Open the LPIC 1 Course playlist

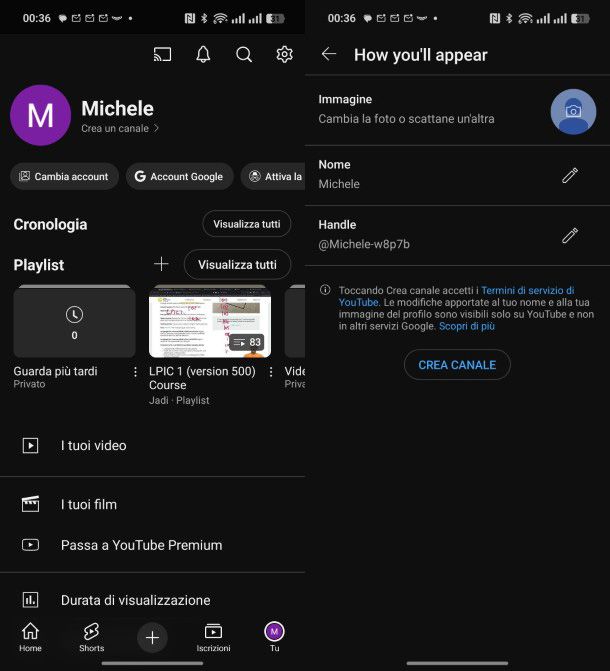[x=209, y=322]
